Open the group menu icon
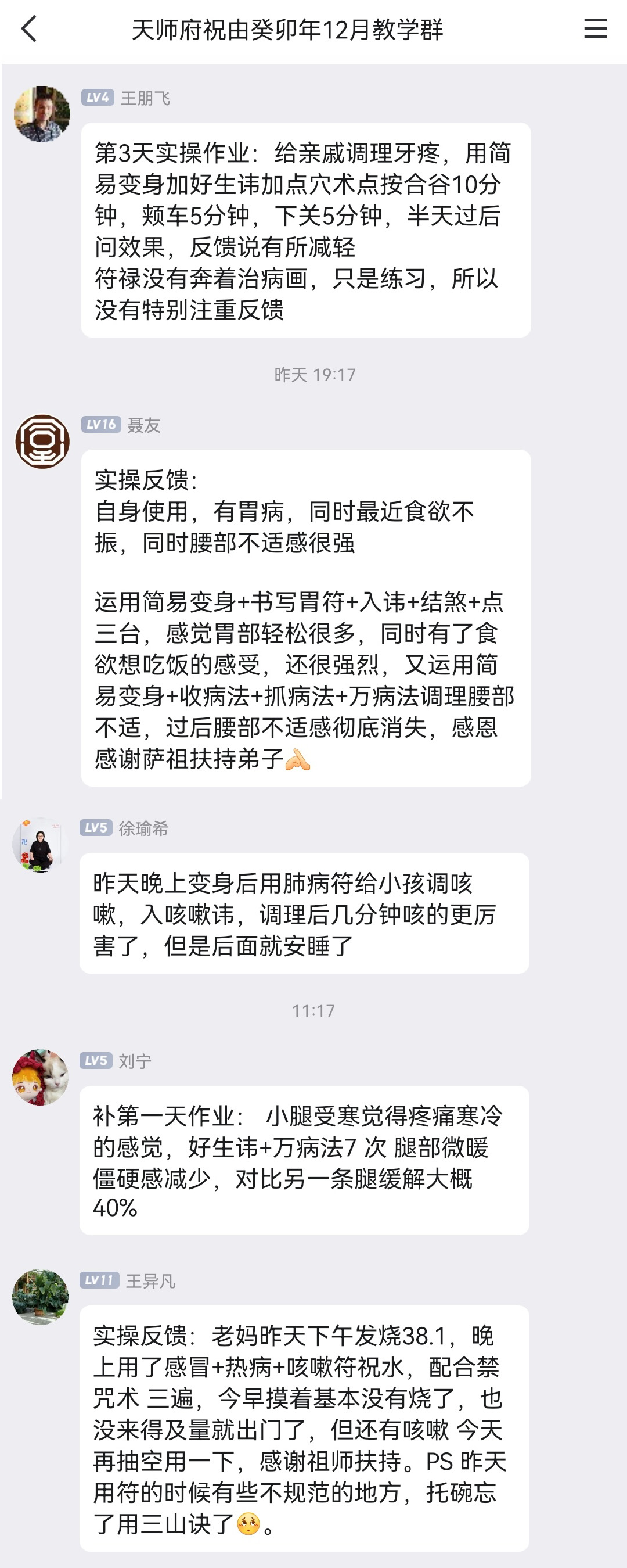The height and width of the screenshot is (1568, 627). click(x=594, y=28)
